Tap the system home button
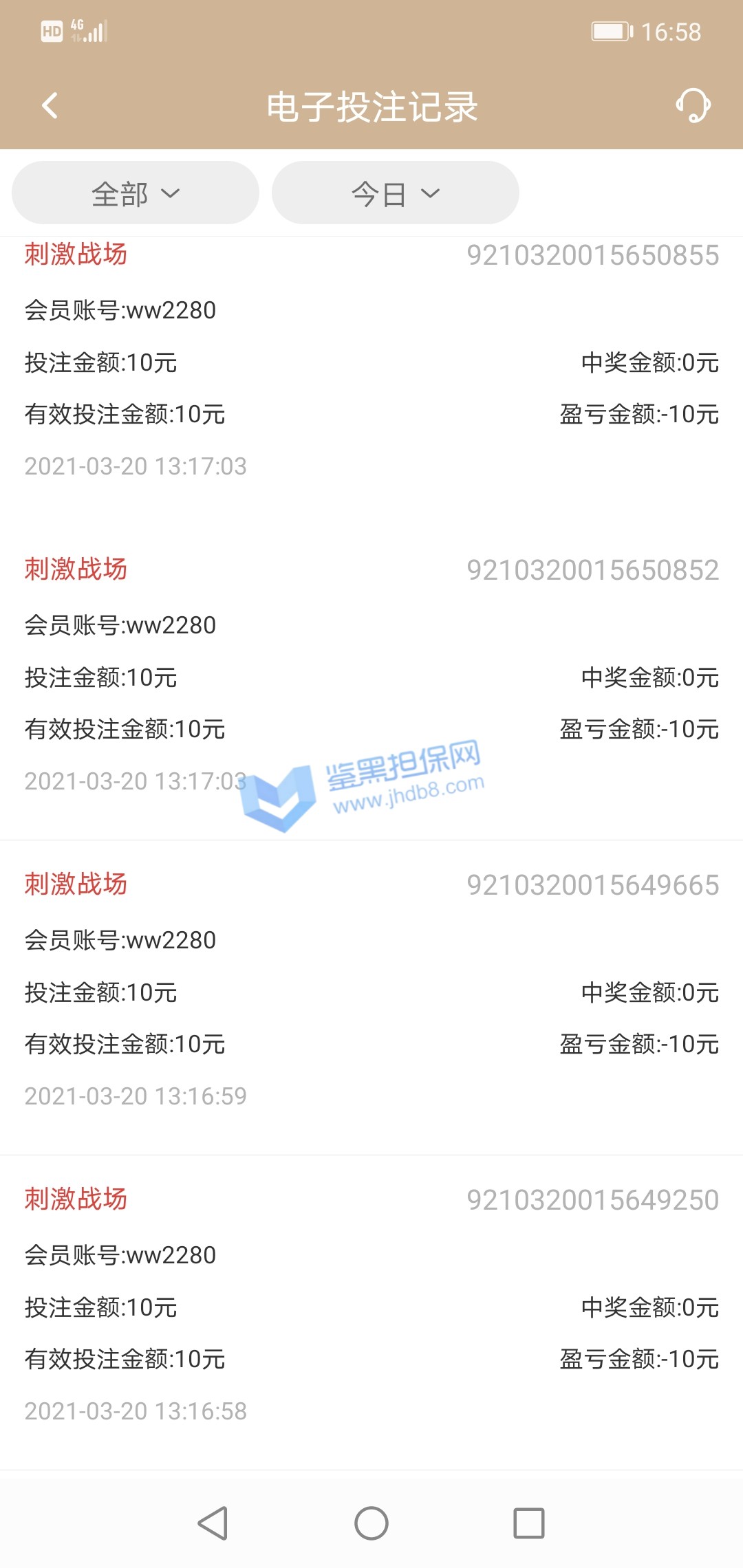The width and height of the screenshot is (743, 1568). pyautogui.click(x=371, y=1523)
